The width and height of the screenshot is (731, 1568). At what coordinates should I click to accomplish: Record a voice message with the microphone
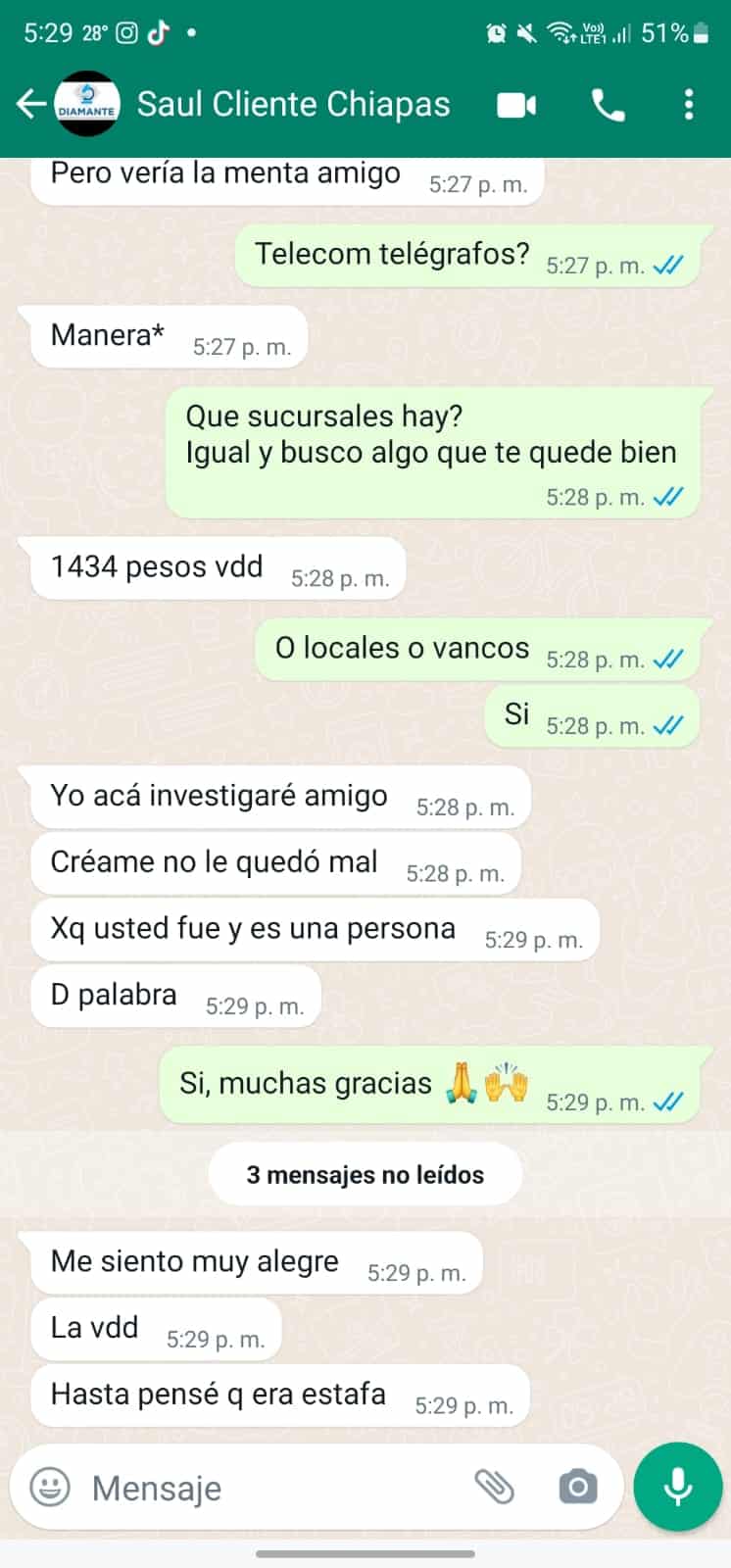pyautogui.click(x=677, y=1487)
